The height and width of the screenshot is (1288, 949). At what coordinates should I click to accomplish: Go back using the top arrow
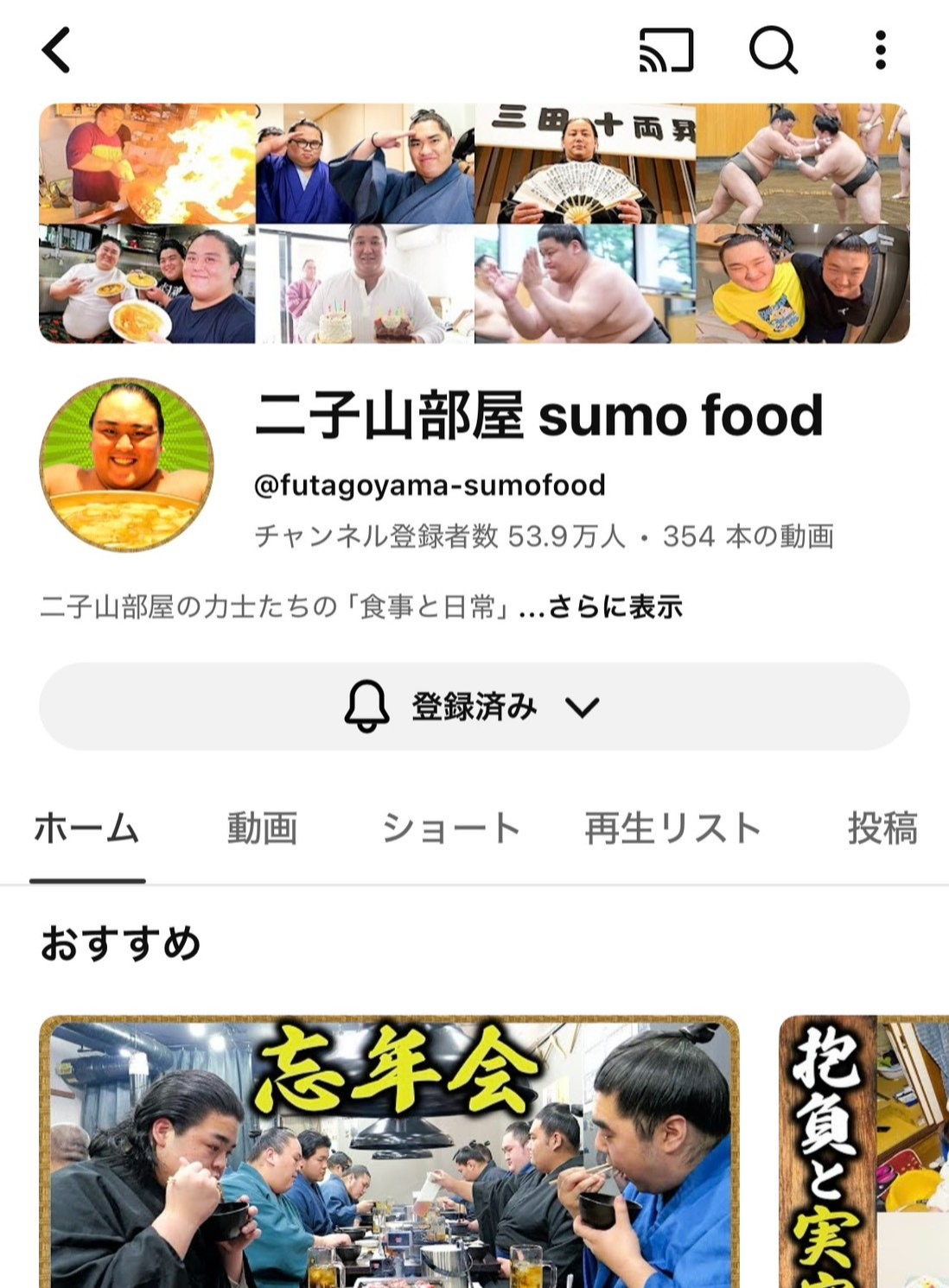(57, 50)
